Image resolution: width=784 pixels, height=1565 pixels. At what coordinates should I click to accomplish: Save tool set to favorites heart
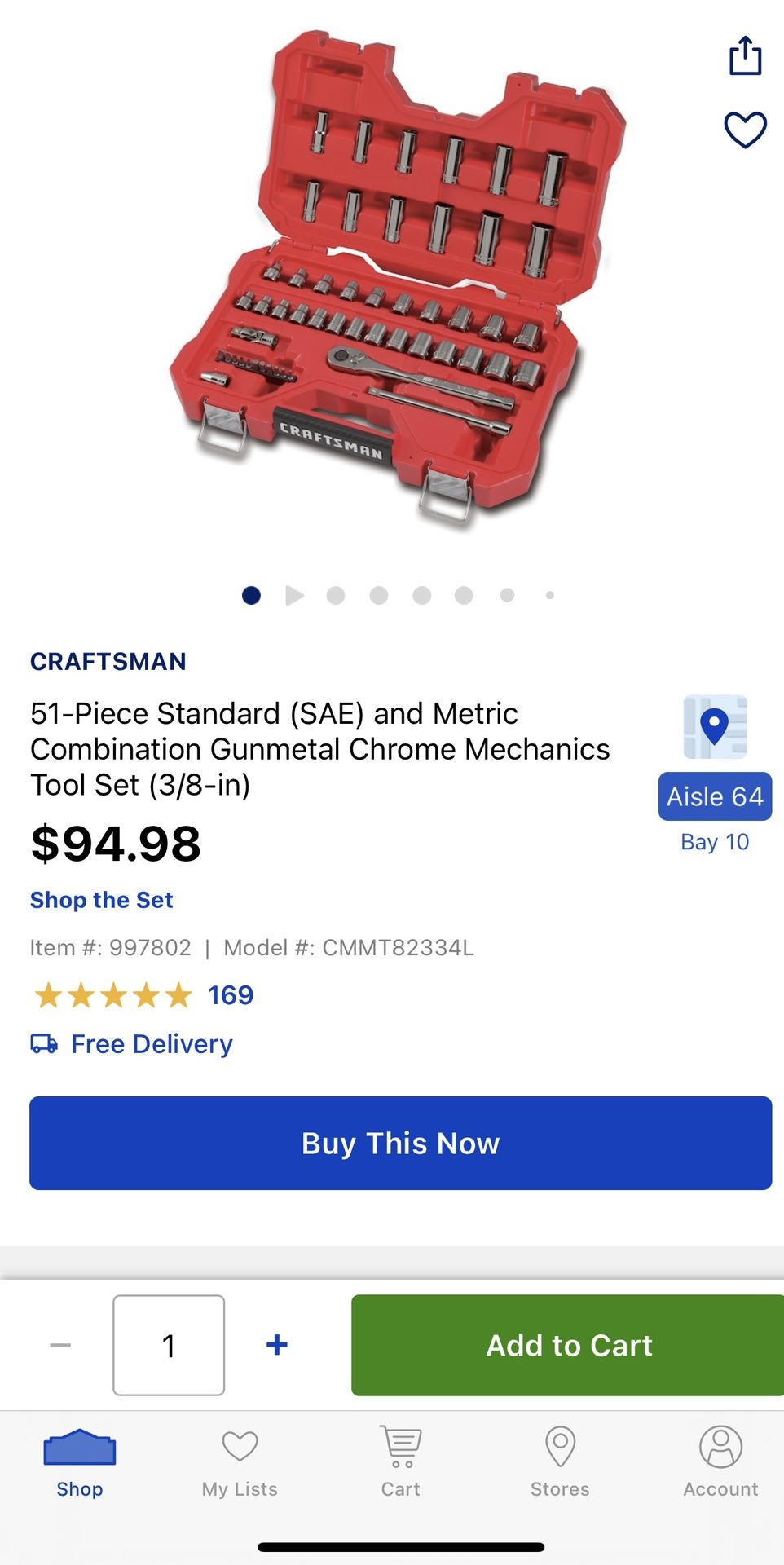click(745, 130)
